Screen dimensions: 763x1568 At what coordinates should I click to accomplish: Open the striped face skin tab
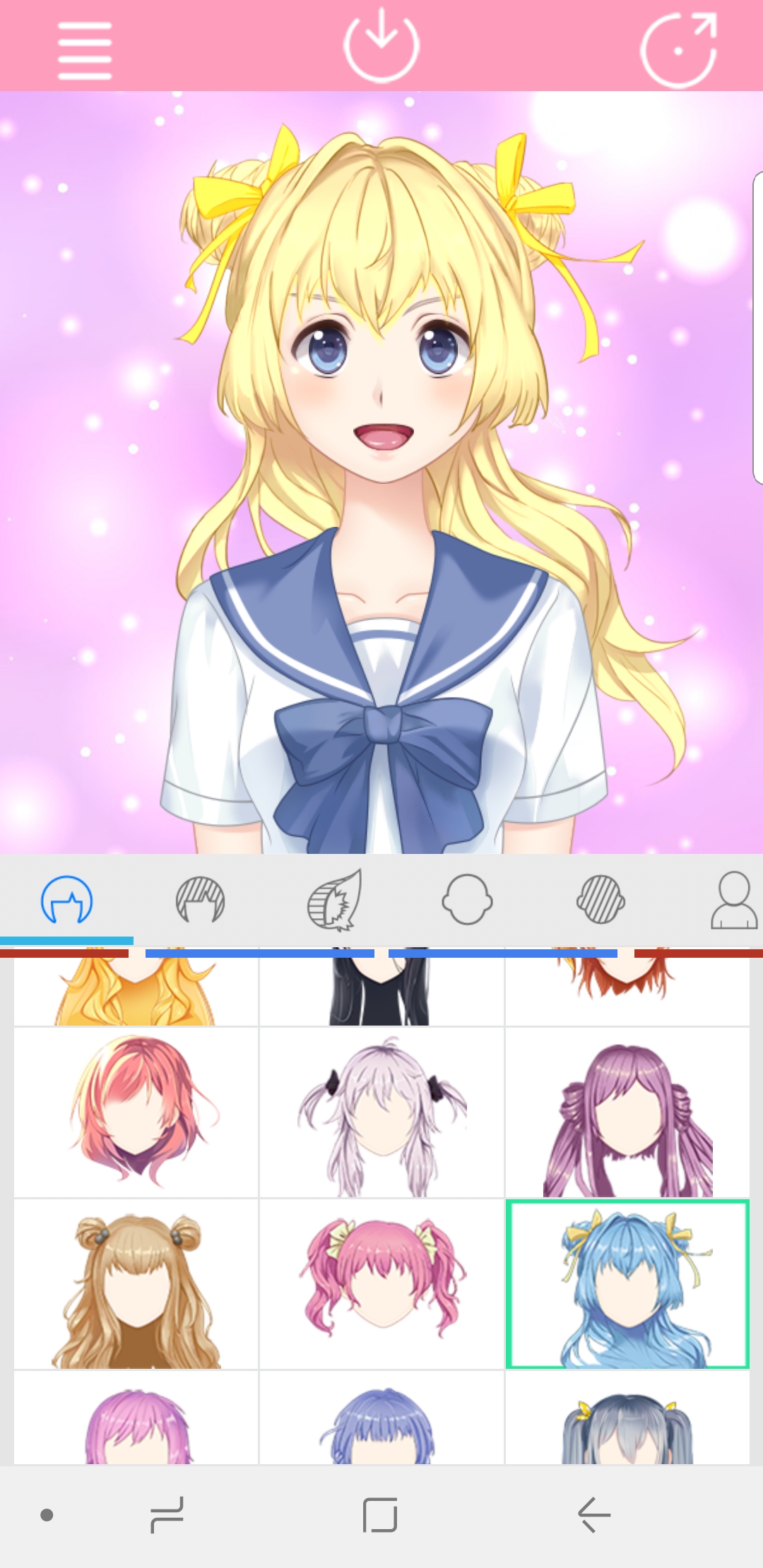[601, 900]
